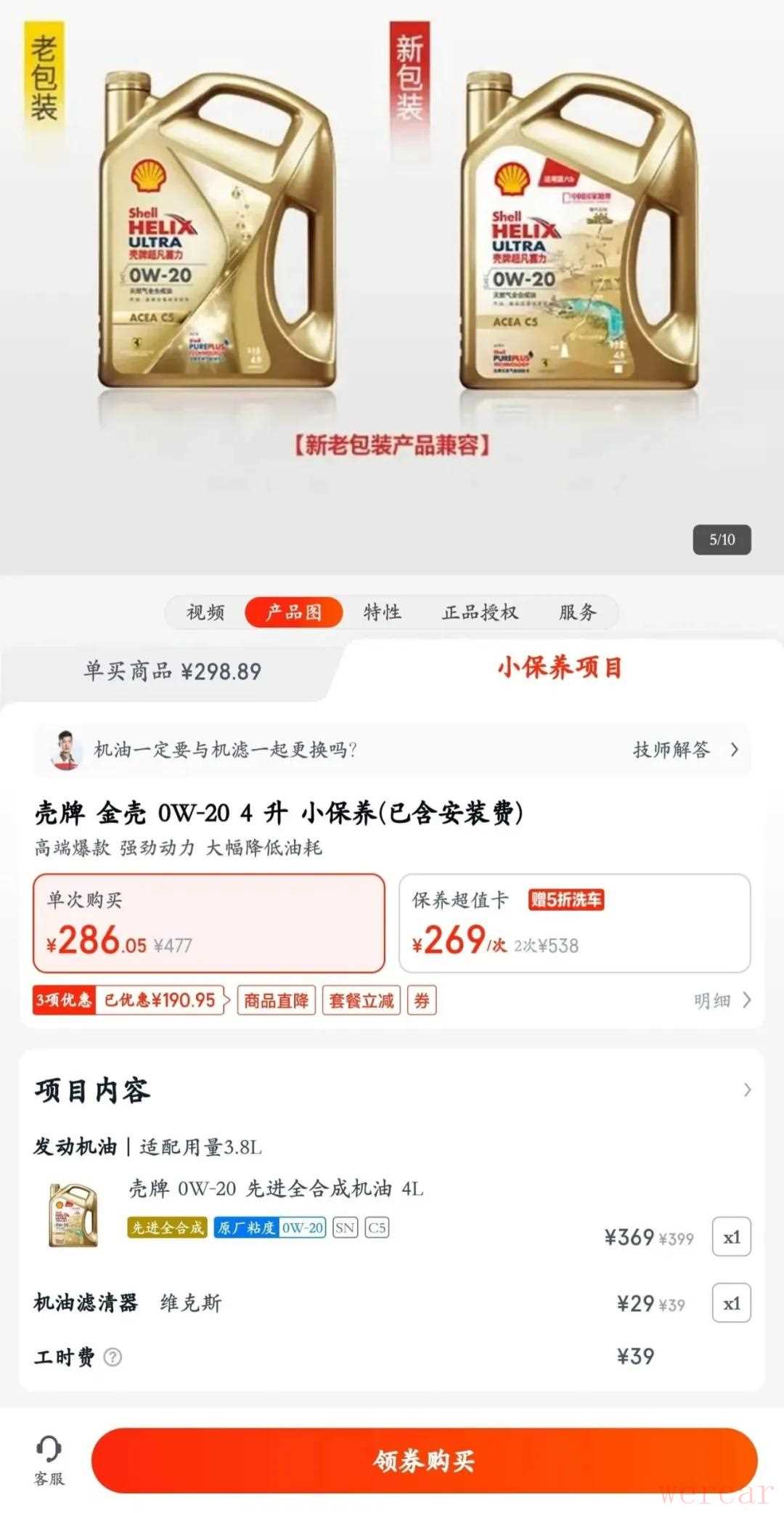The height and width of the screenshot is (1513, 784).
Task: View discount 明细 details
Action: click(722, 1001)
